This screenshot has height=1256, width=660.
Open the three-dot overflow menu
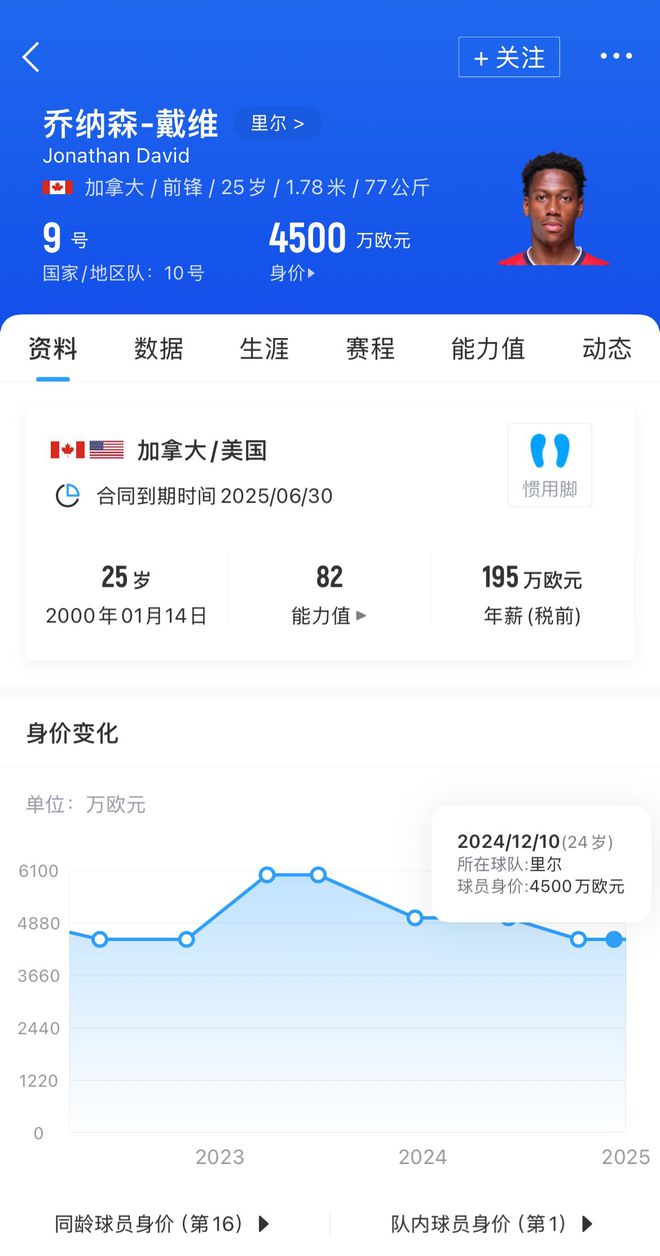(x=616, y=57)
